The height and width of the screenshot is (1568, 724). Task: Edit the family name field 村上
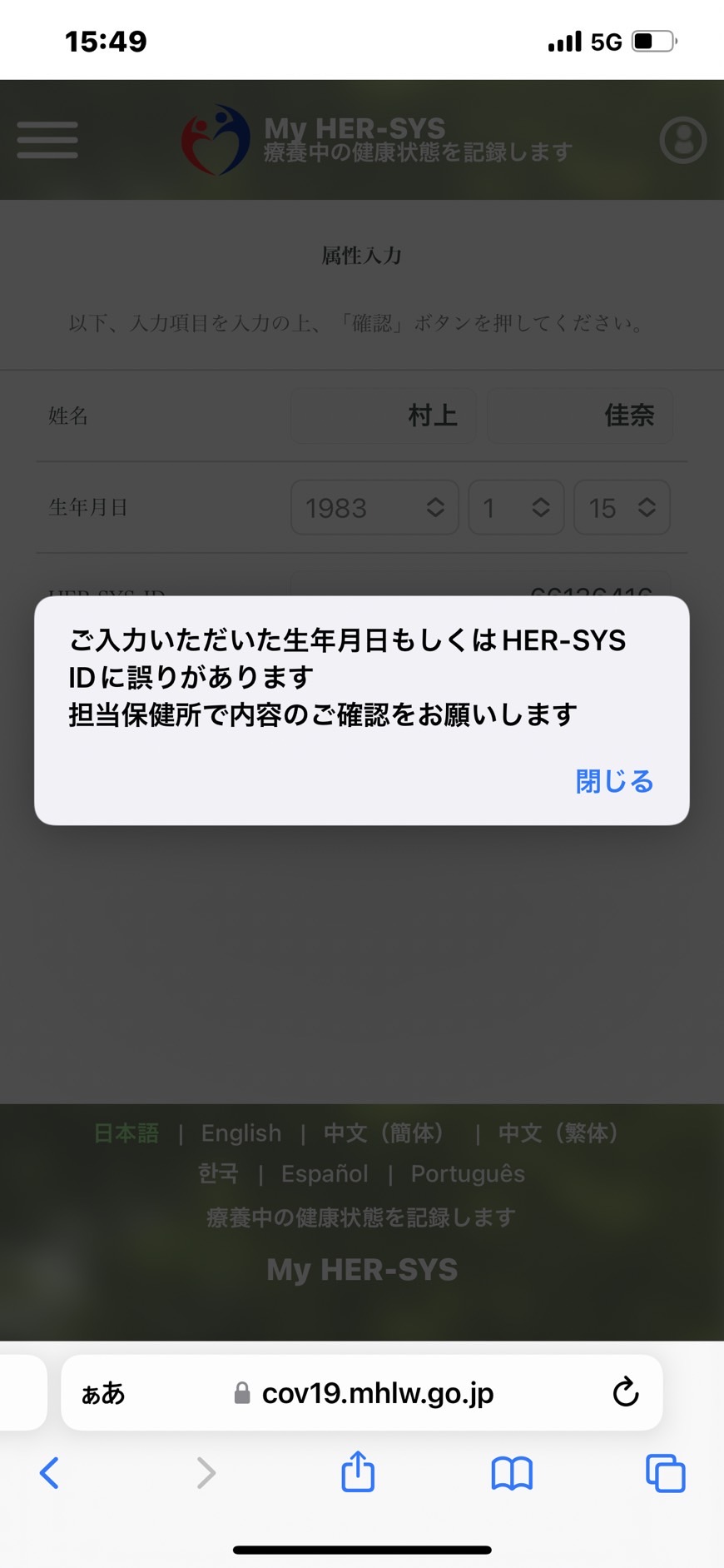tap(383, 415)
